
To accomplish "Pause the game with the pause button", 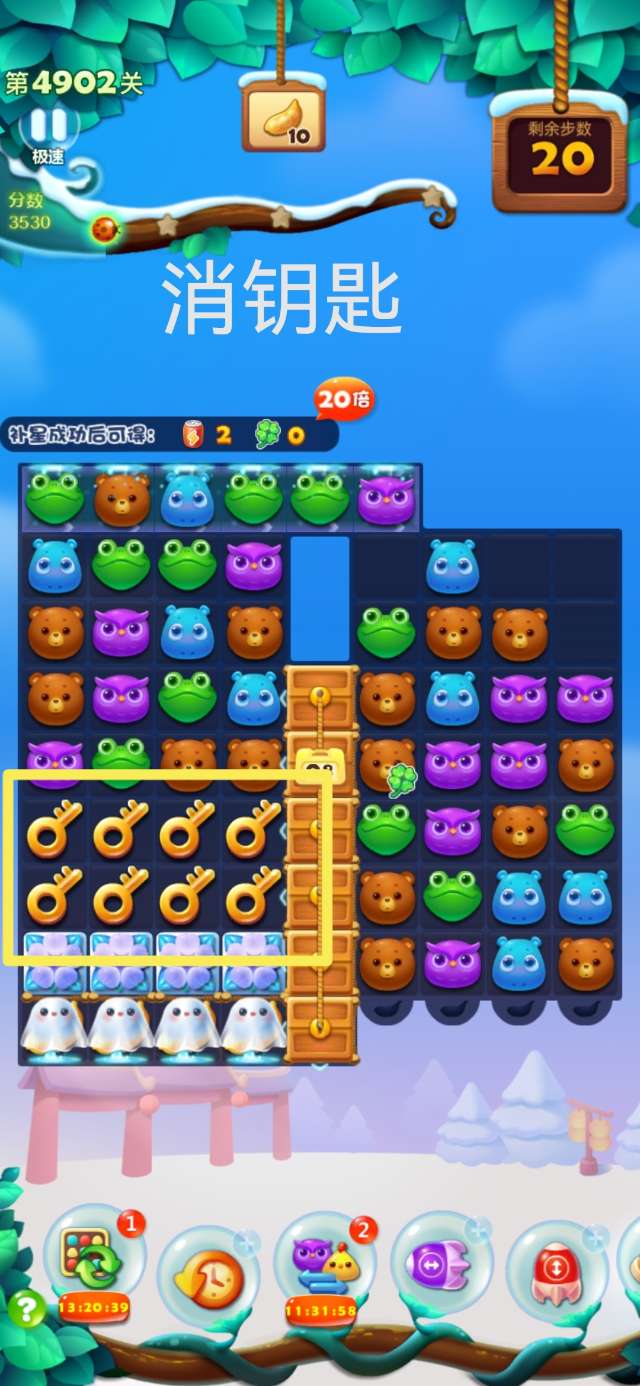I will 47,127.
